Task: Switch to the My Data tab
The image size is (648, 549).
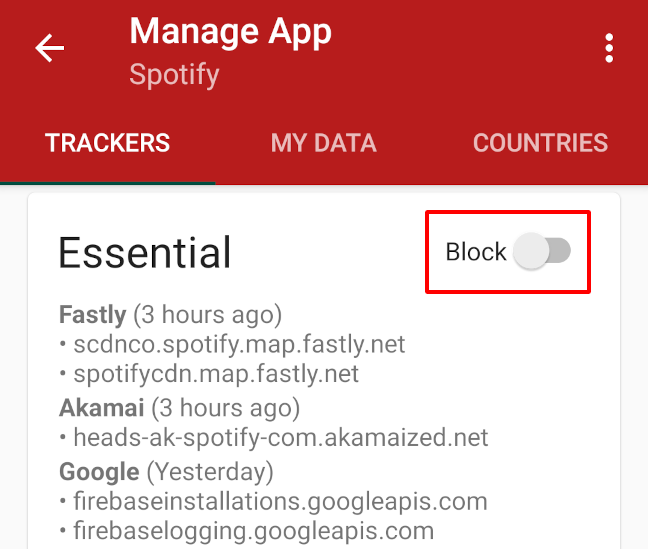Action: pyautogui.click(x=323, y=143)
